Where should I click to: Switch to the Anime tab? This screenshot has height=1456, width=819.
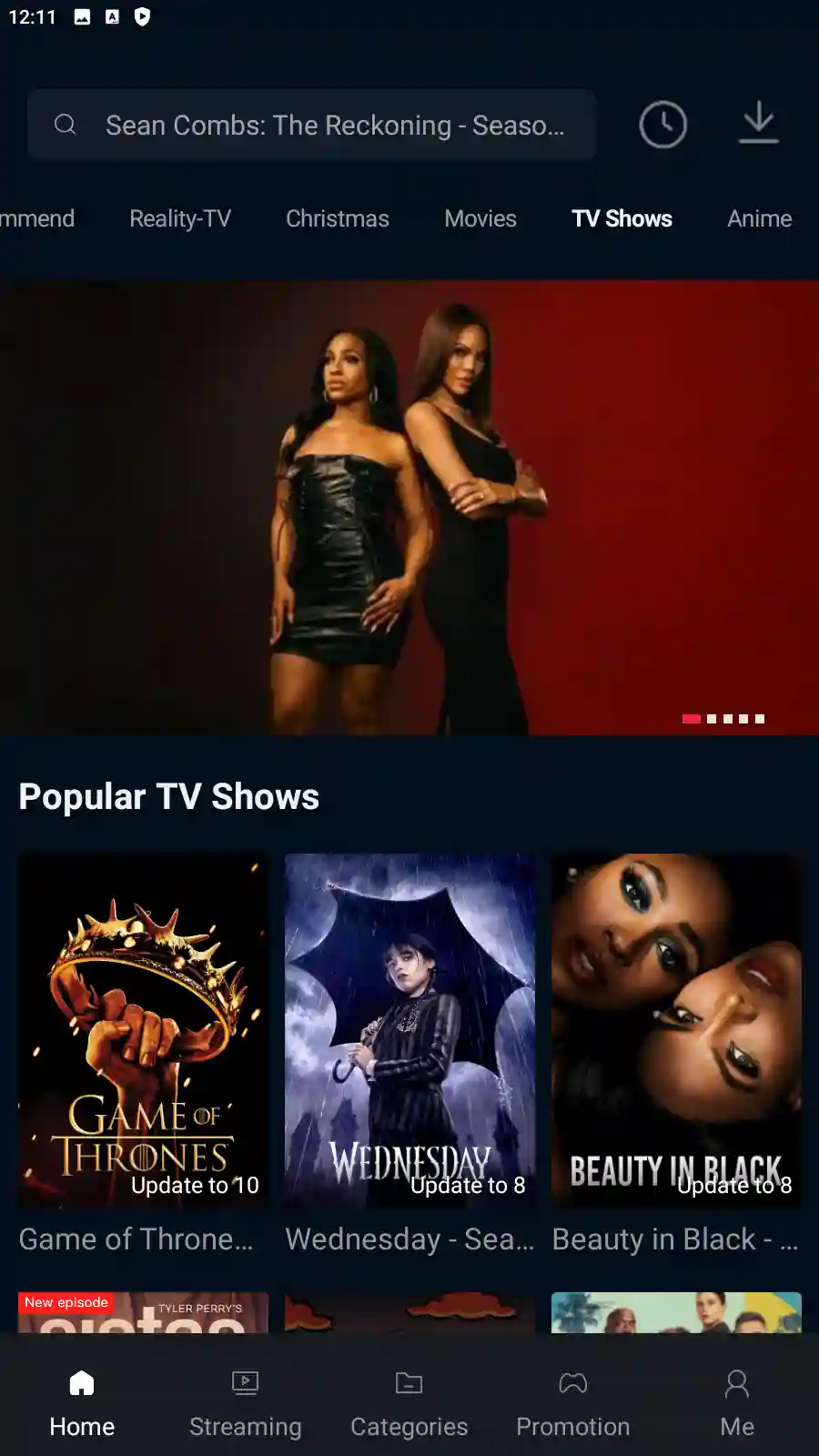tap(759, 218)
